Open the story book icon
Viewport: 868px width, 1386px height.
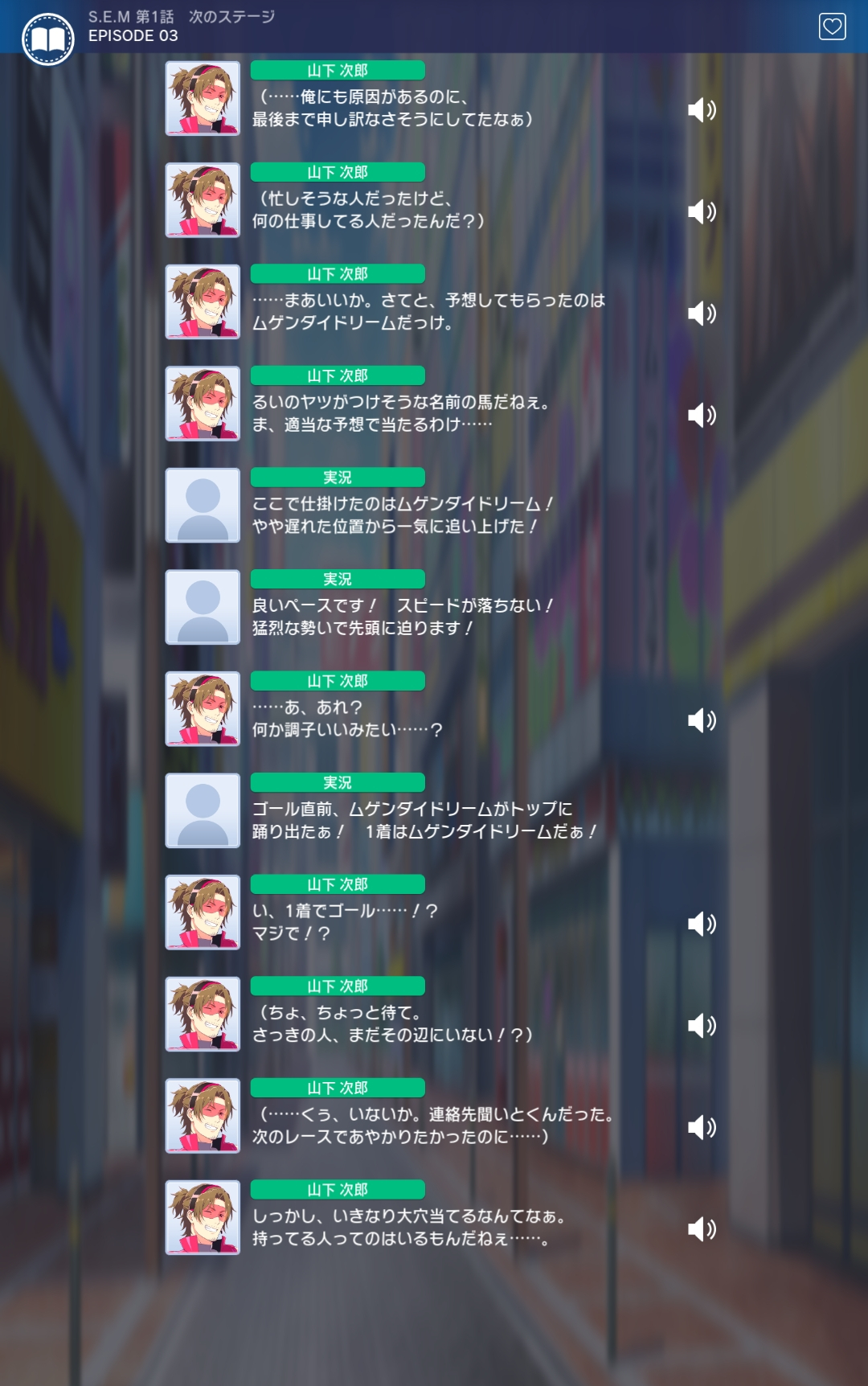pyautogui.click(x=48, y=39)
